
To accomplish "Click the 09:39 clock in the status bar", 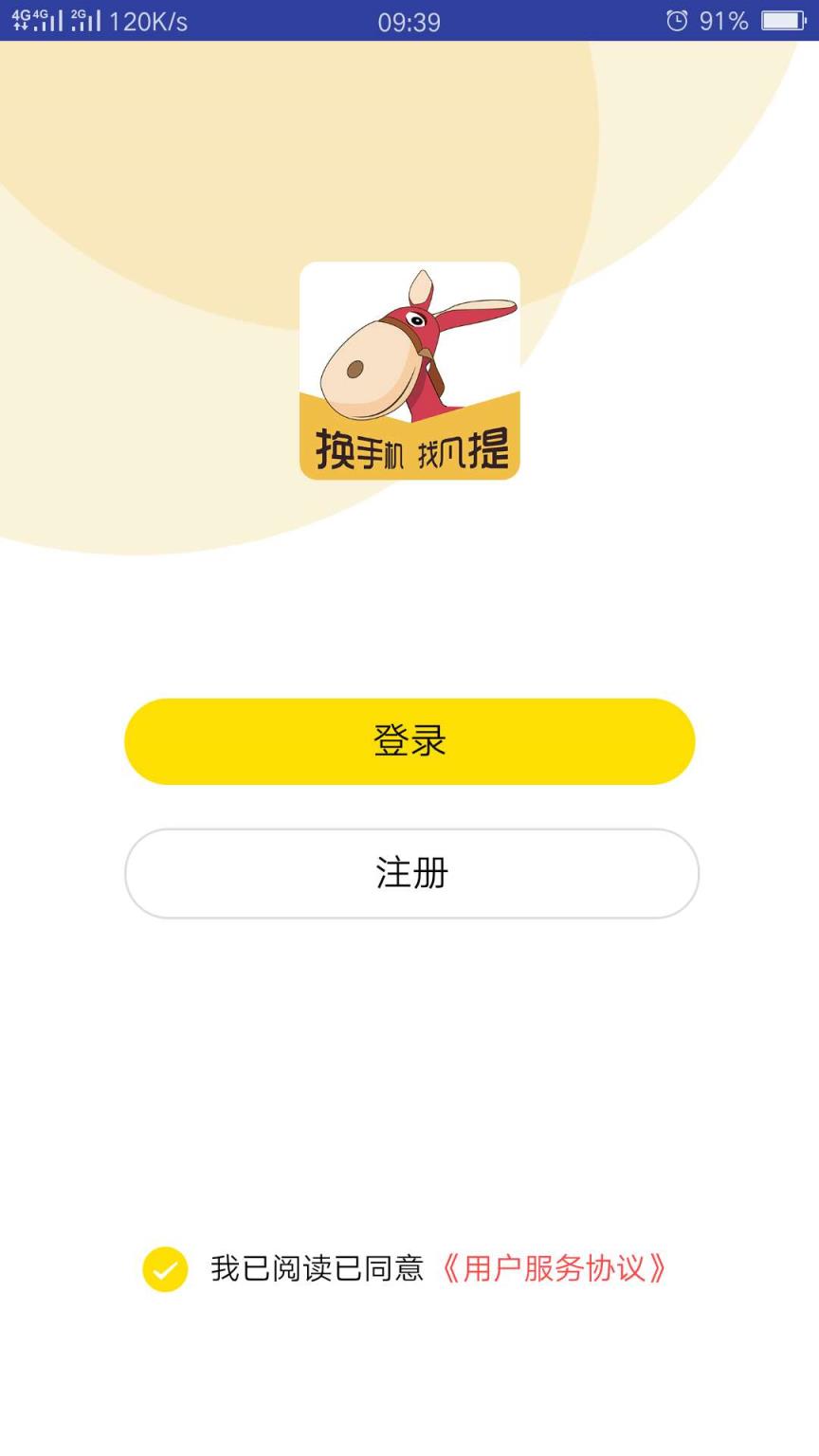I will [x=409, y=21].
